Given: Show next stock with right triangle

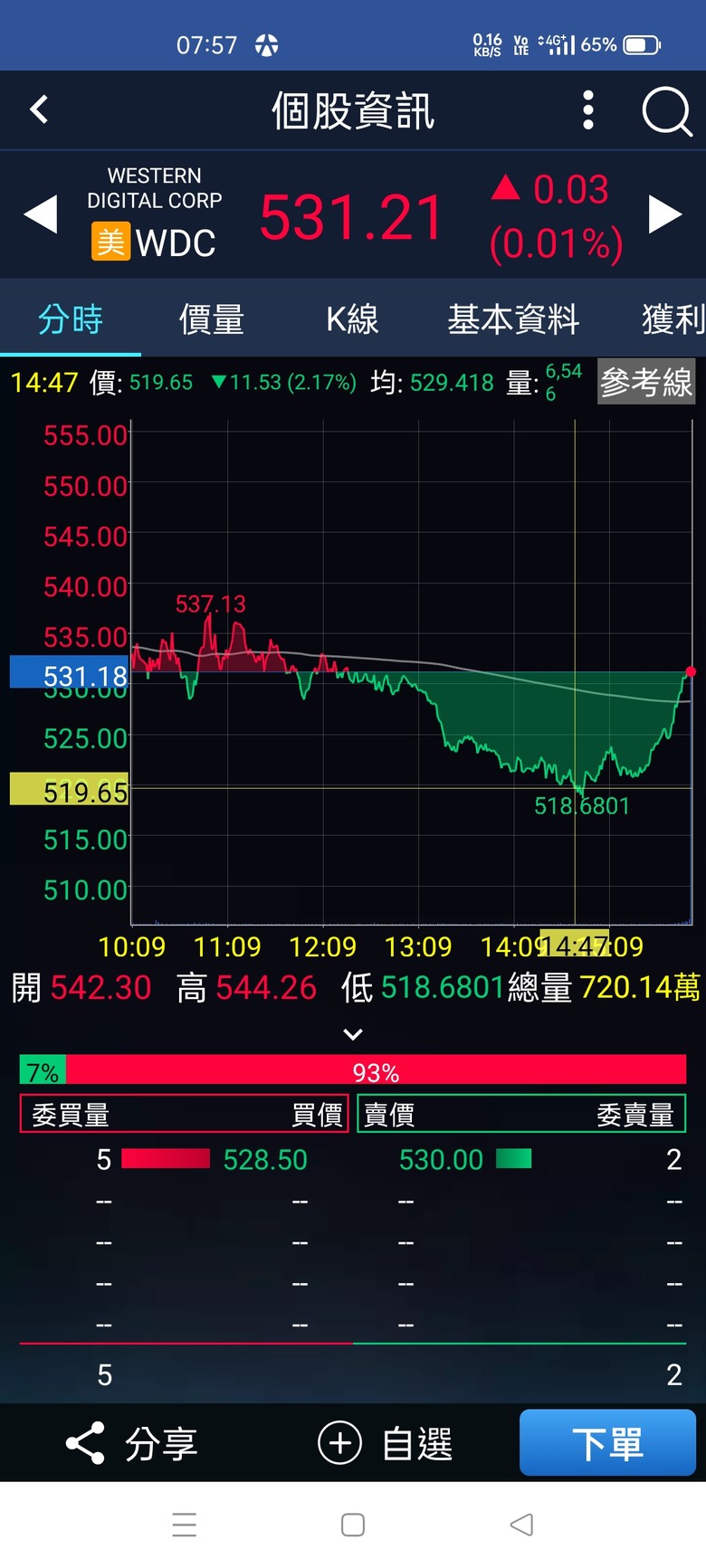Looking at the screenshot, I should pos(665,214).
